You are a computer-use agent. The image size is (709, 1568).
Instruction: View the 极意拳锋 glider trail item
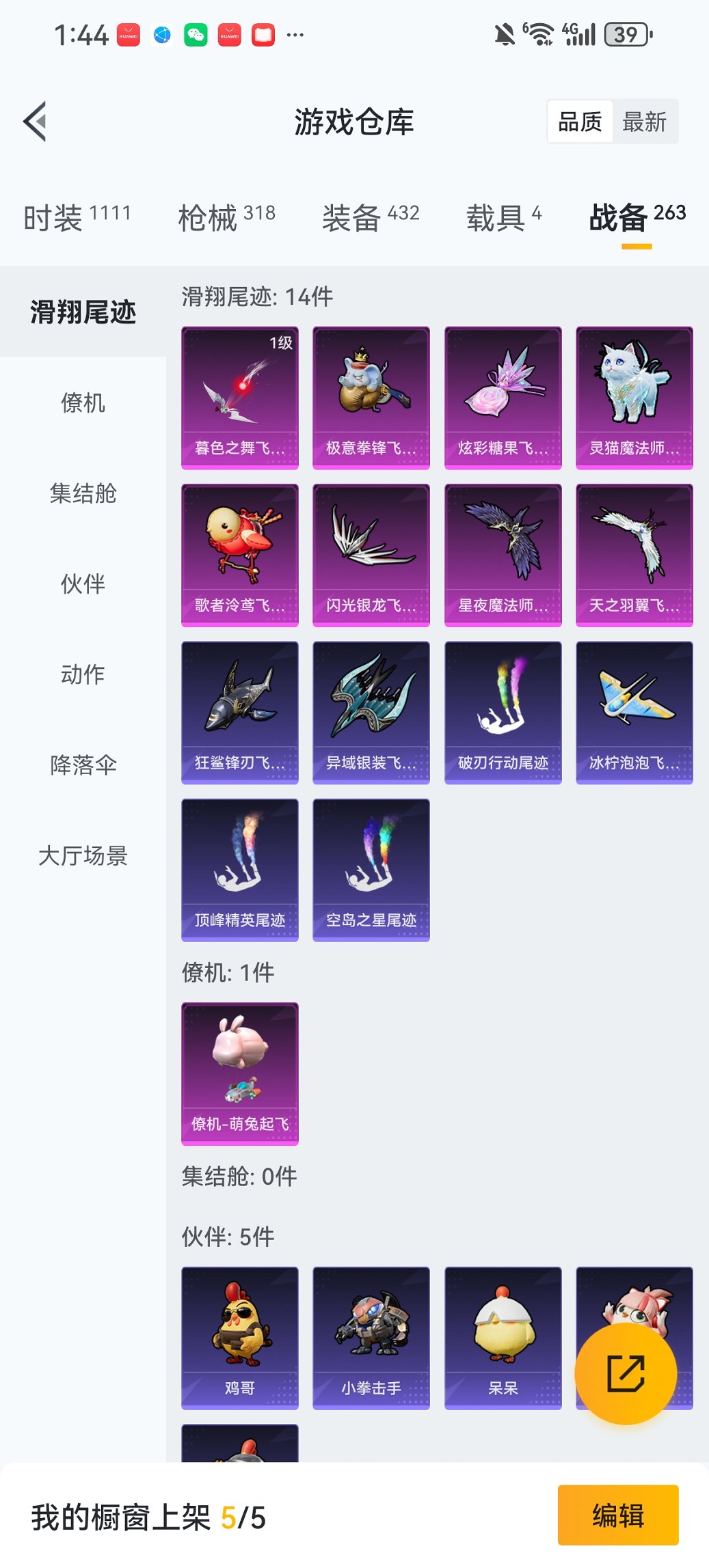pyautogui.click(x=371, y=398)
